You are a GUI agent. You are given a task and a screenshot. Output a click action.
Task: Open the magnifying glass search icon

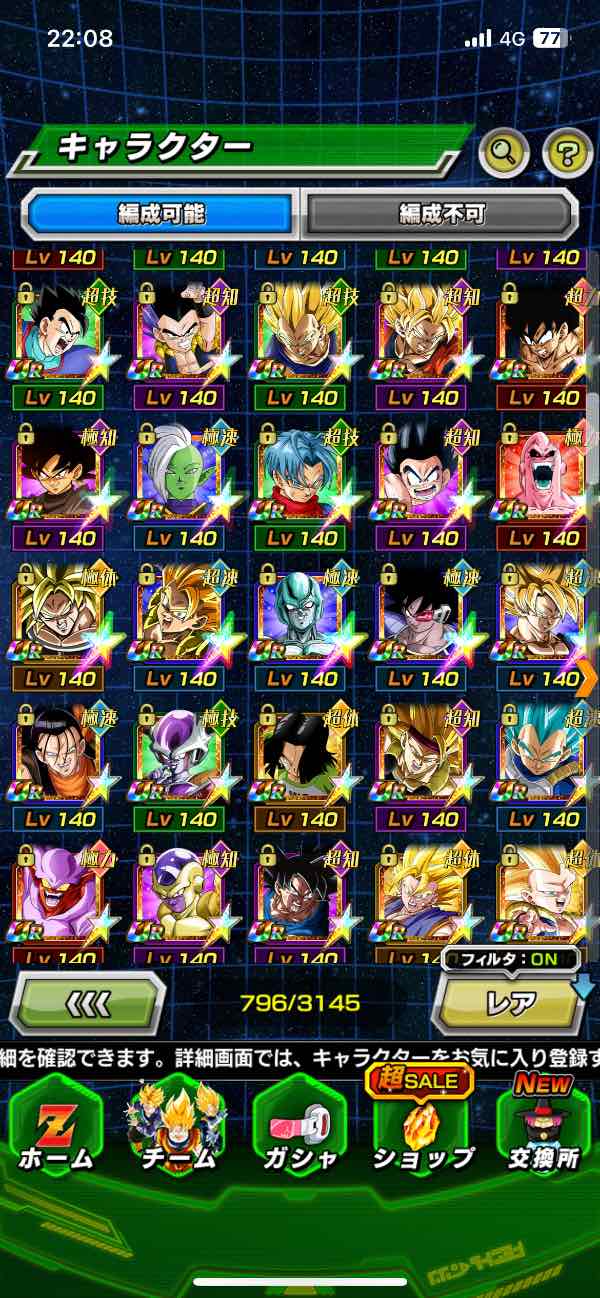tap(504, 153)
